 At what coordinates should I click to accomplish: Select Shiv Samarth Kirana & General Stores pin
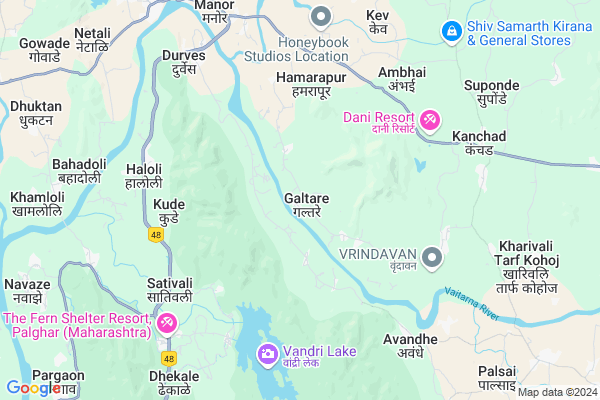pos(452,33)
